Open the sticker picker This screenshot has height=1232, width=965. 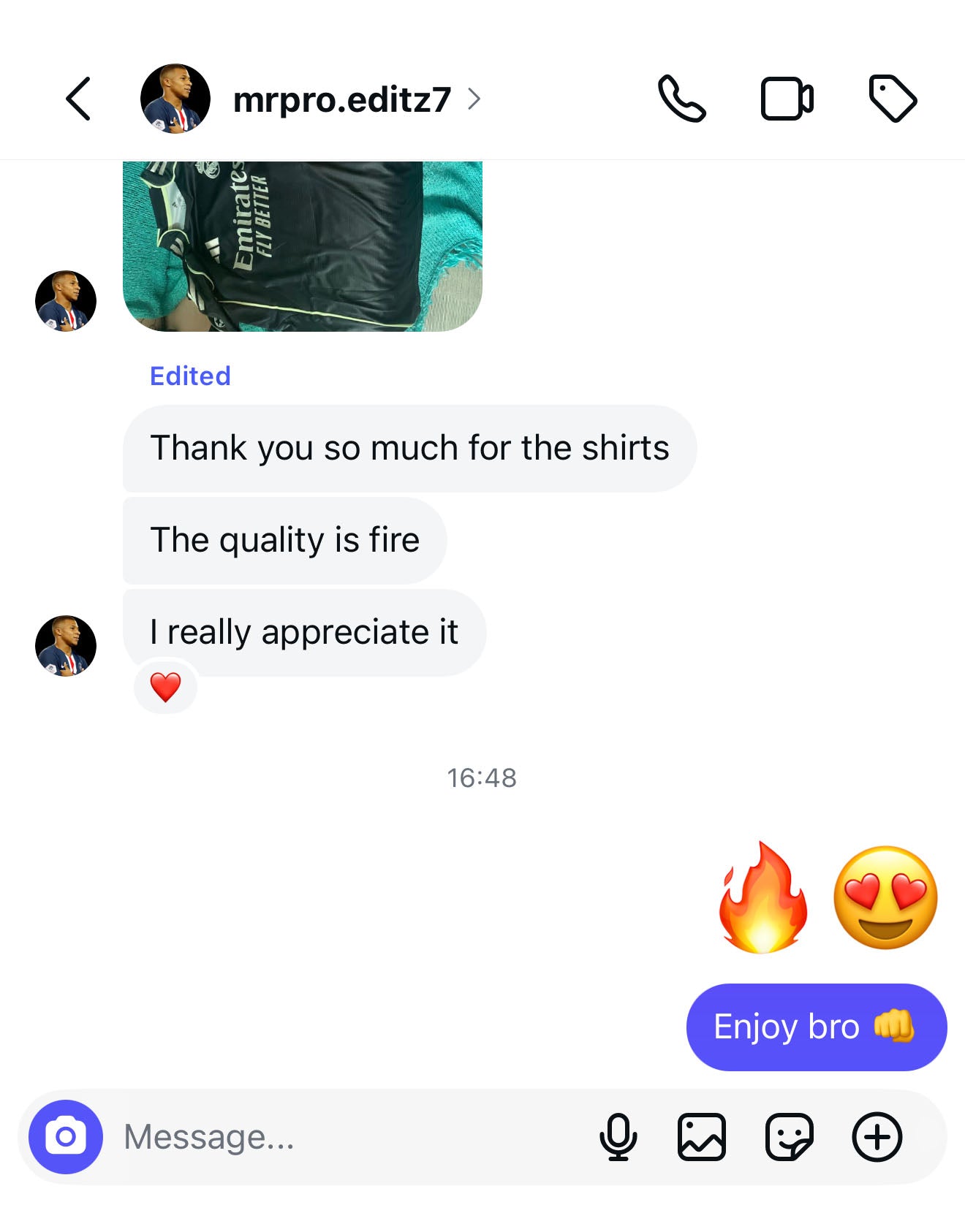click(789, 1136)
